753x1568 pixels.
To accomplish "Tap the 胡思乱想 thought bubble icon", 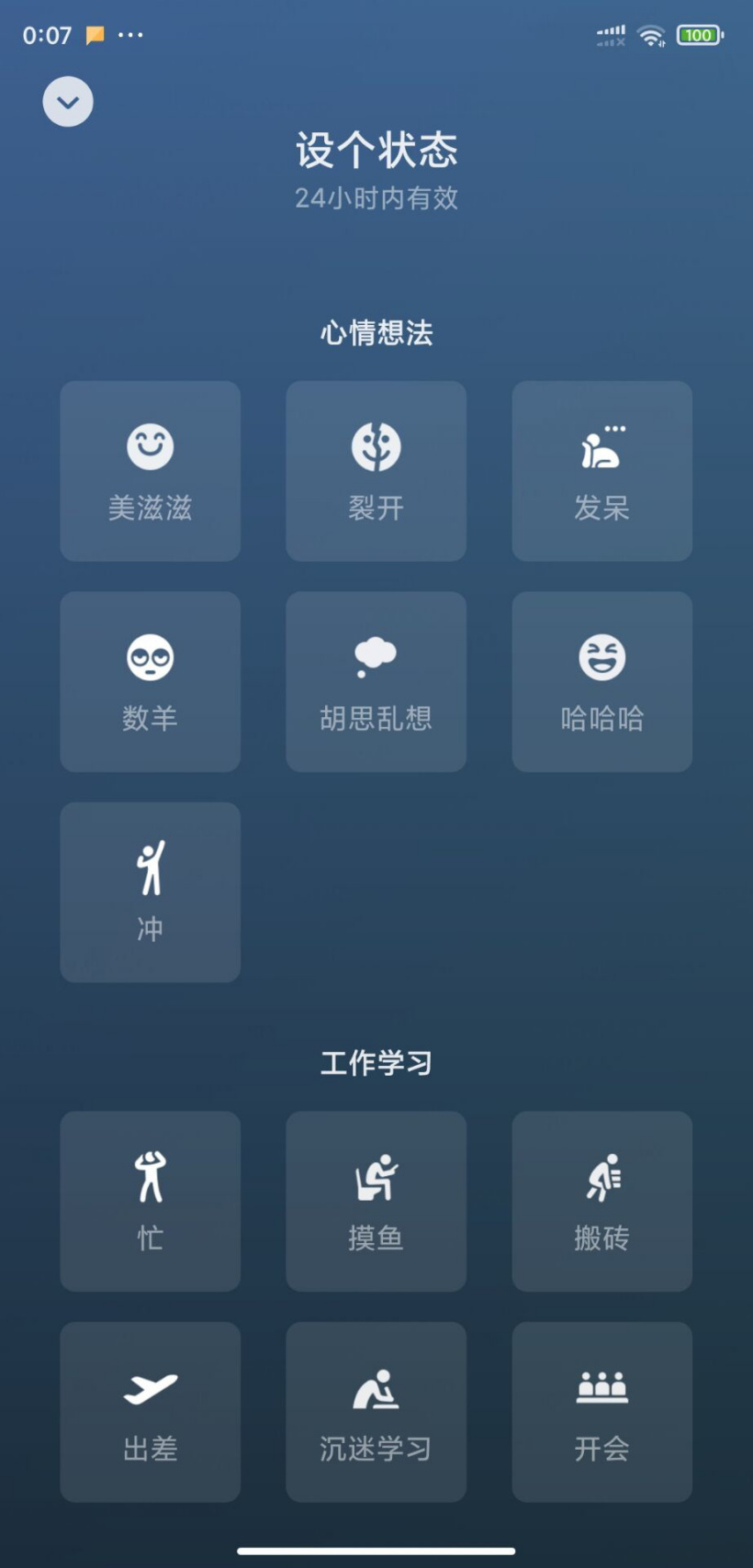I will click(x=376, y=681).
